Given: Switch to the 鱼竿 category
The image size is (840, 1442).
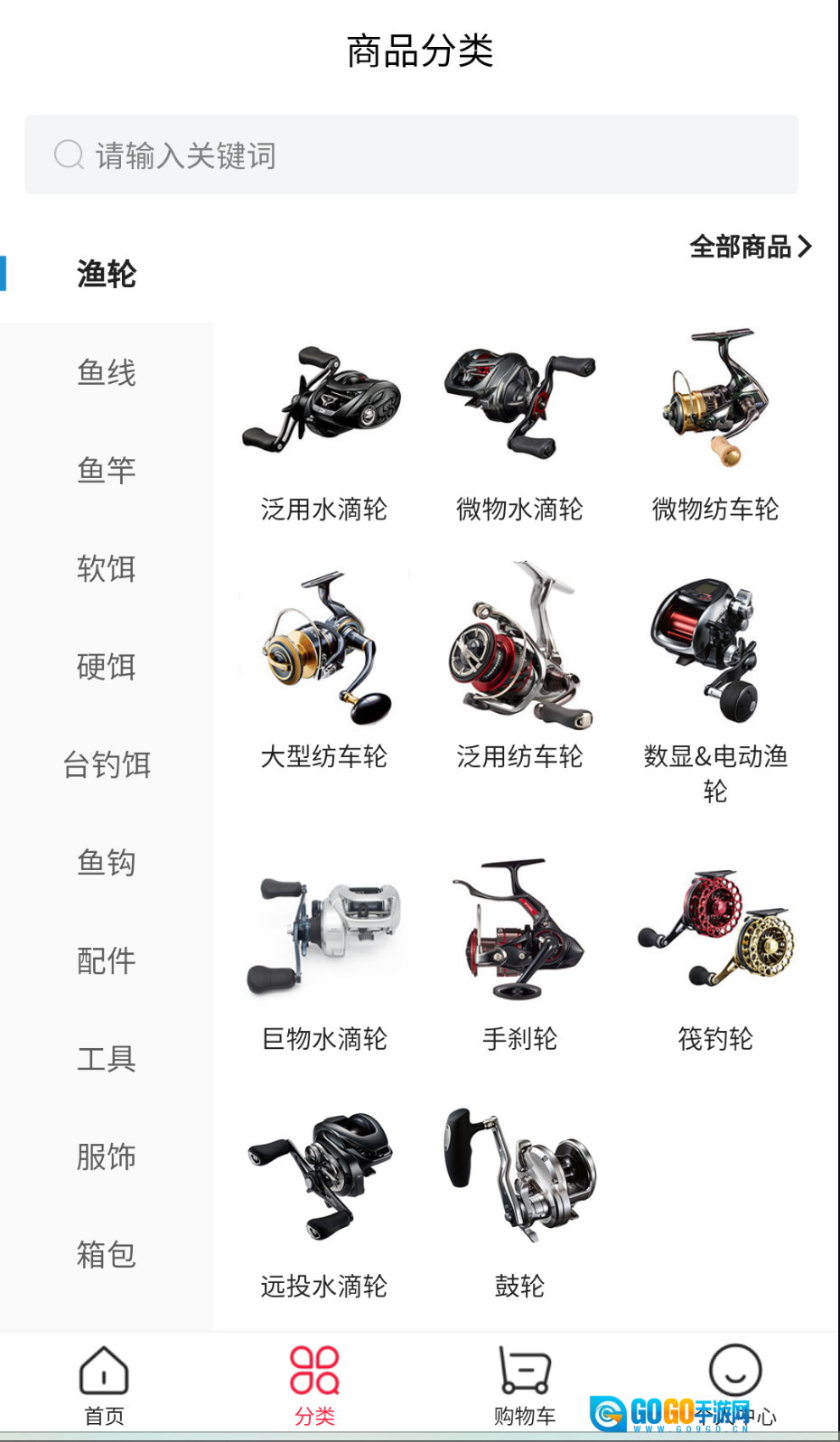Looking at the screenshot, I should 107,471.
